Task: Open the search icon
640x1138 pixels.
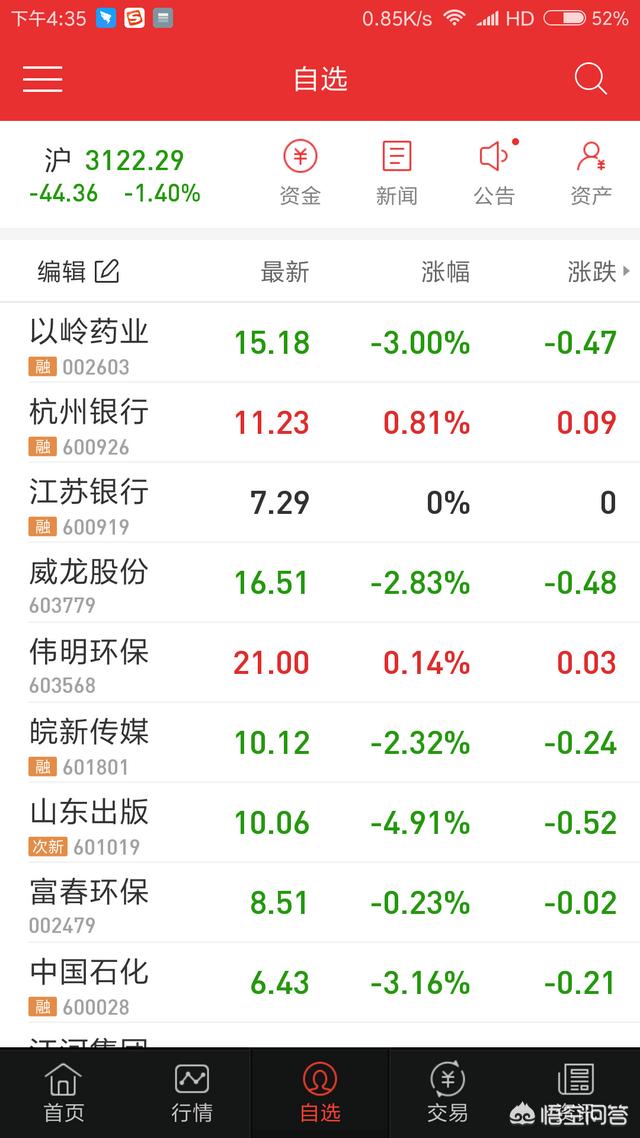Action: tap(590, 79)
